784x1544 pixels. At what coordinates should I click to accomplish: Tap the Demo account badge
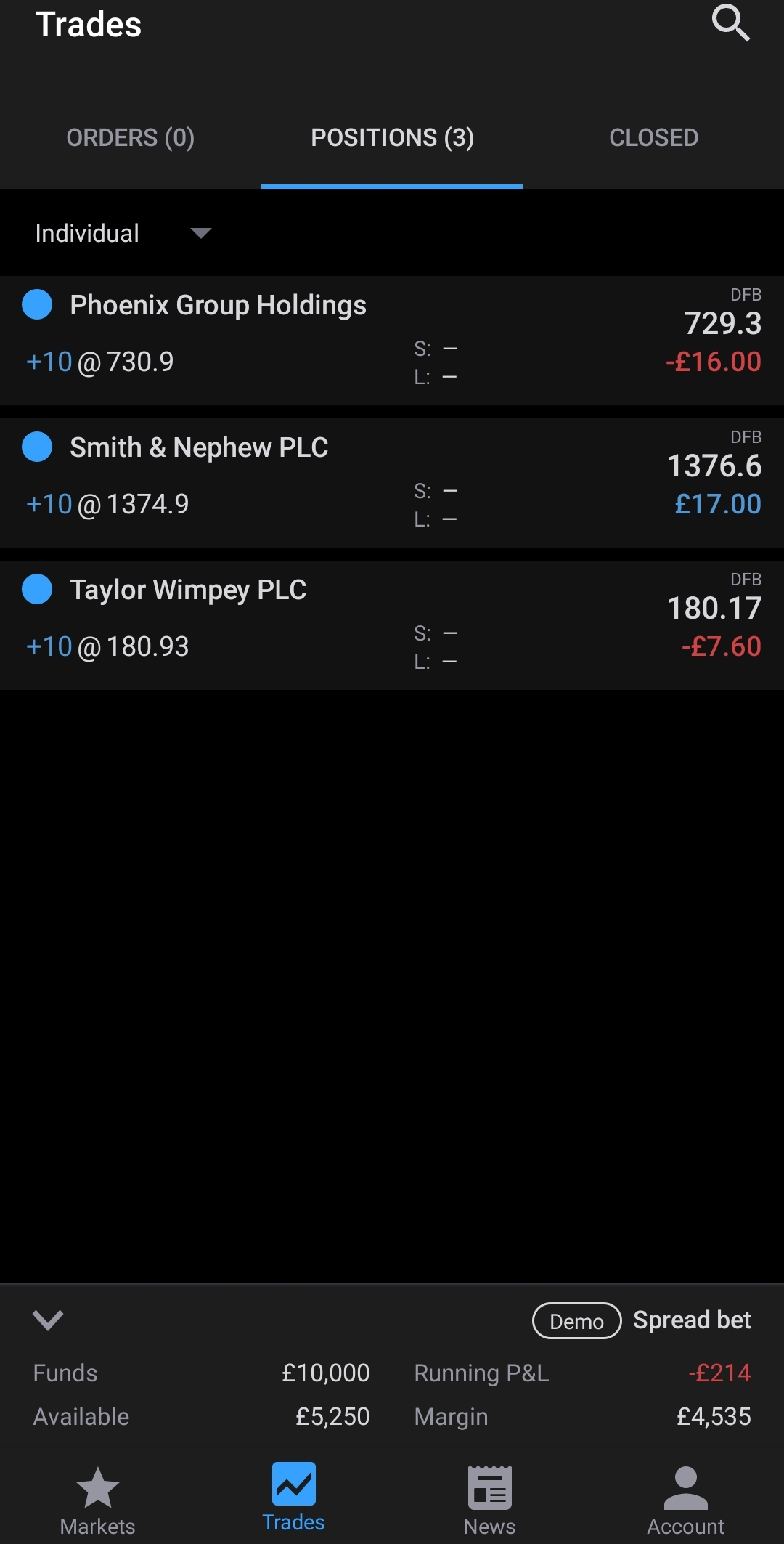[577, 1321]
